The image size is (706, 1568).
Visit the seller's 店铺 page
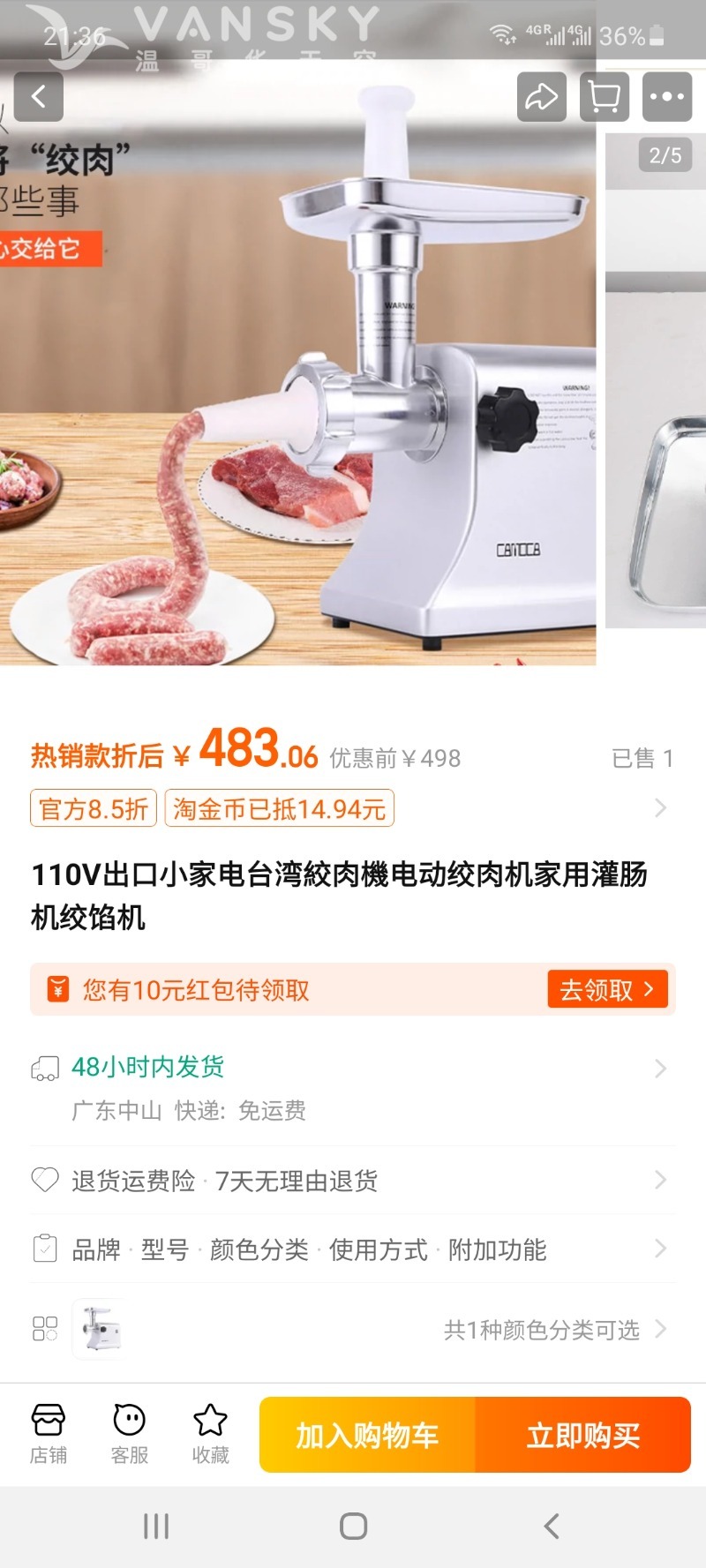point(49,1434)
